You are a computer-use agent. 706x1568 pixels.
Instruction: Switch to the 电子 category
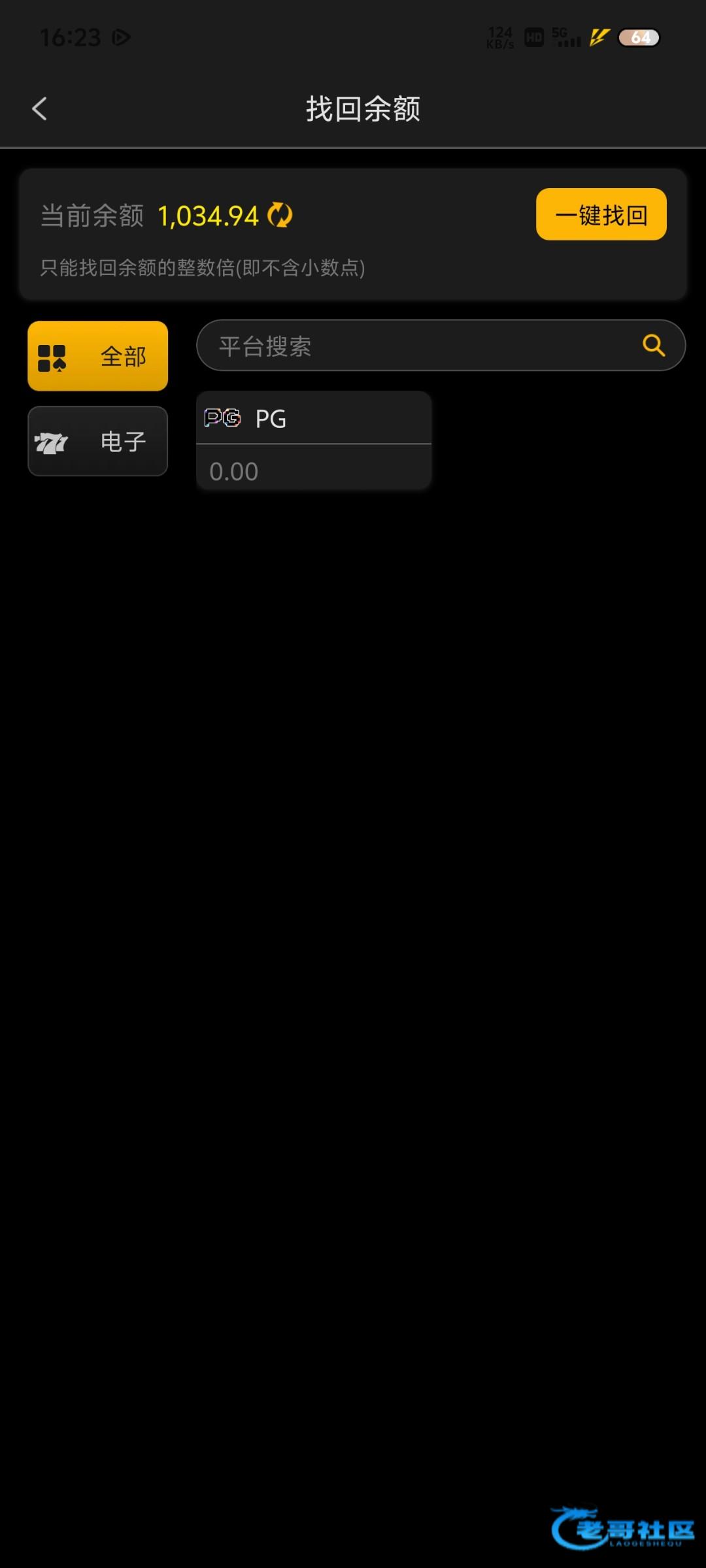[98, 441]
